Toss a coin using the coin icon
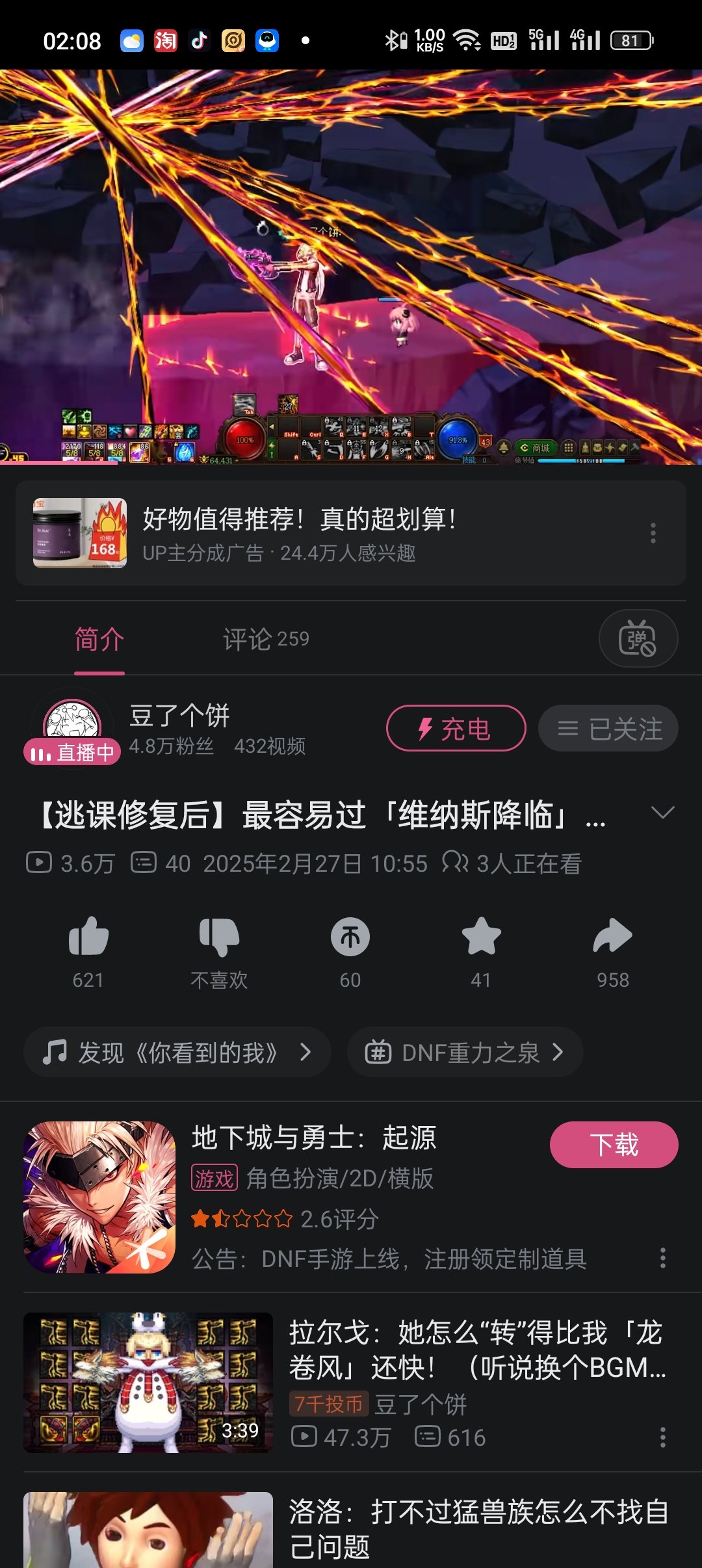Image resolution: width=702 pixels, height=1568 pixels. point(350,938)
